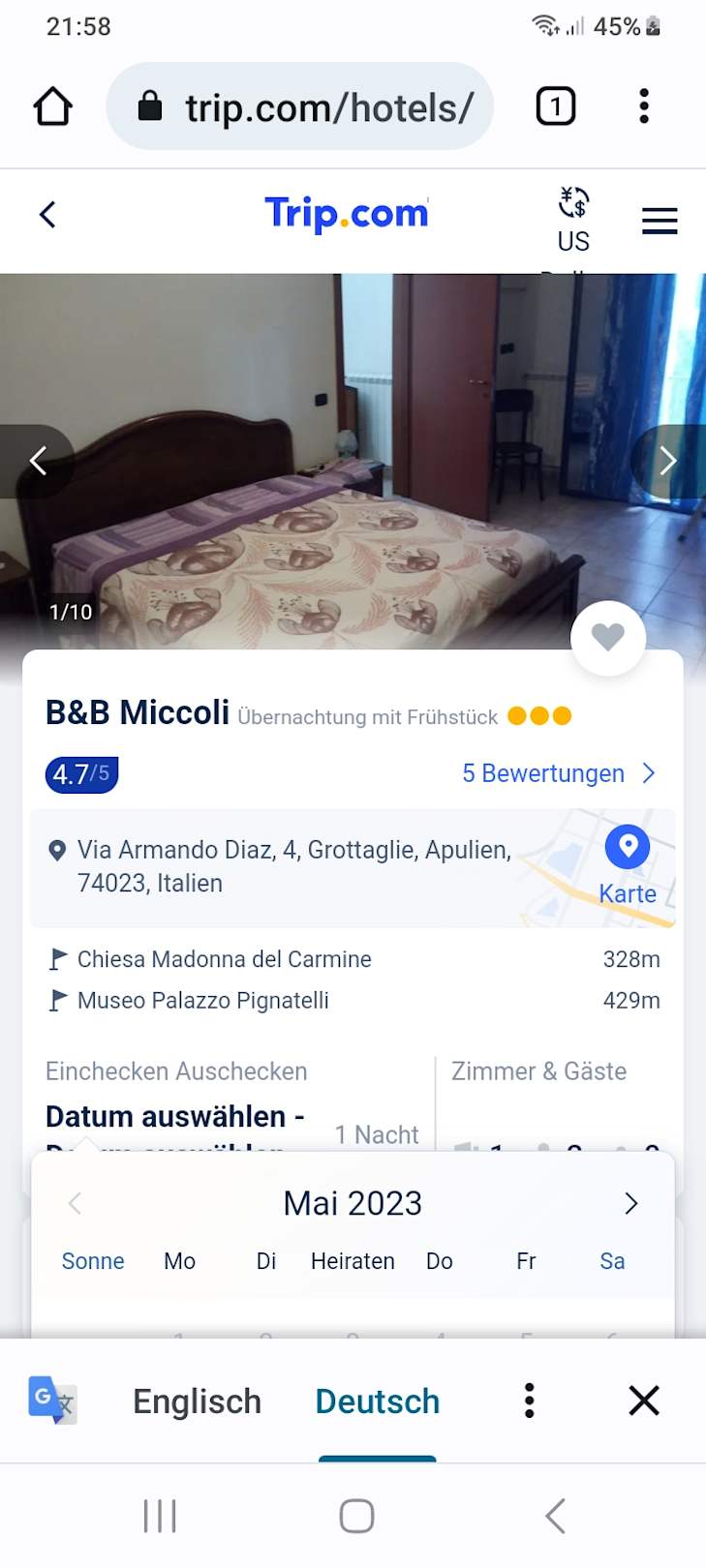Go back from the hotel page

click(47, 215)
